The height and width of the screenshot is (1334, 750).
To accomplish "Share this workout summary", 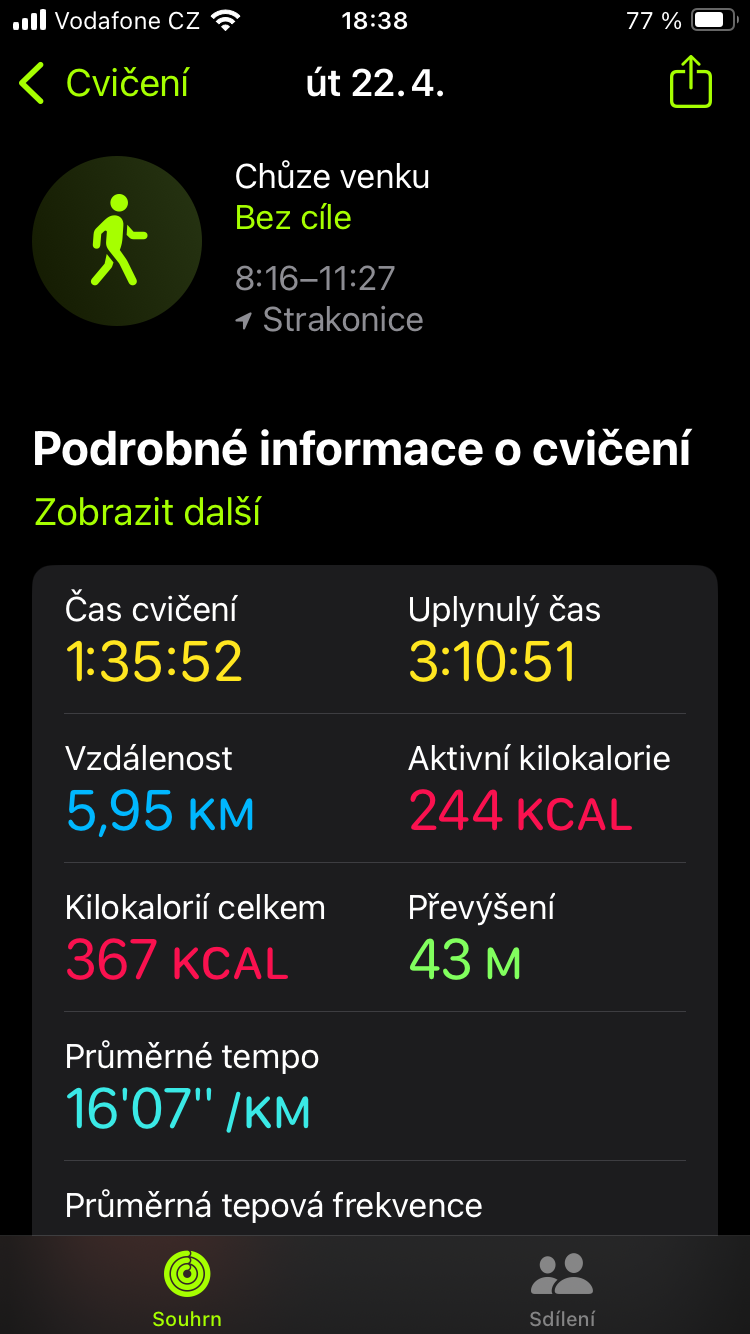I will pyautogui.click(x=690, y=82).
